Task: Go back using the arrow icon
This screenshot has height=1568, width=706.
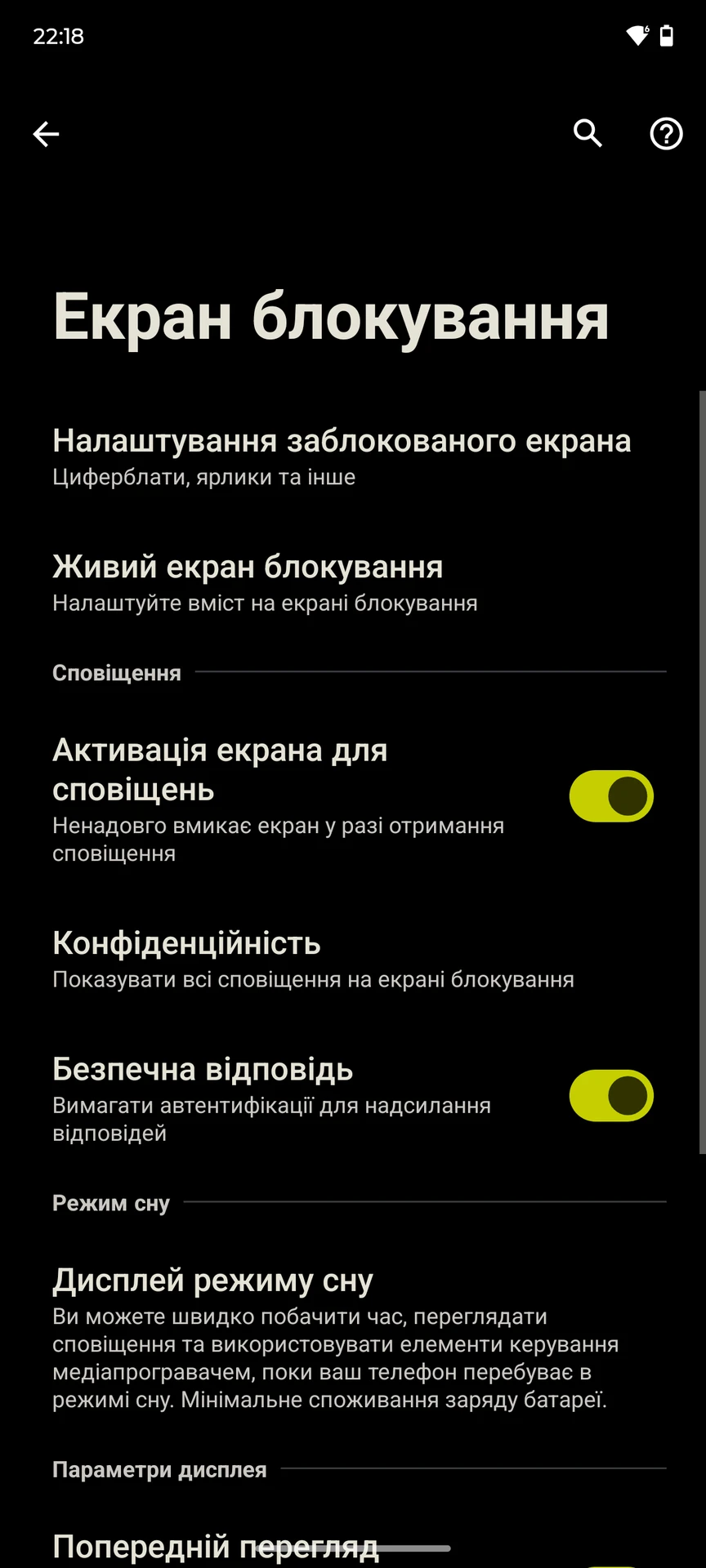Action: 46,134
